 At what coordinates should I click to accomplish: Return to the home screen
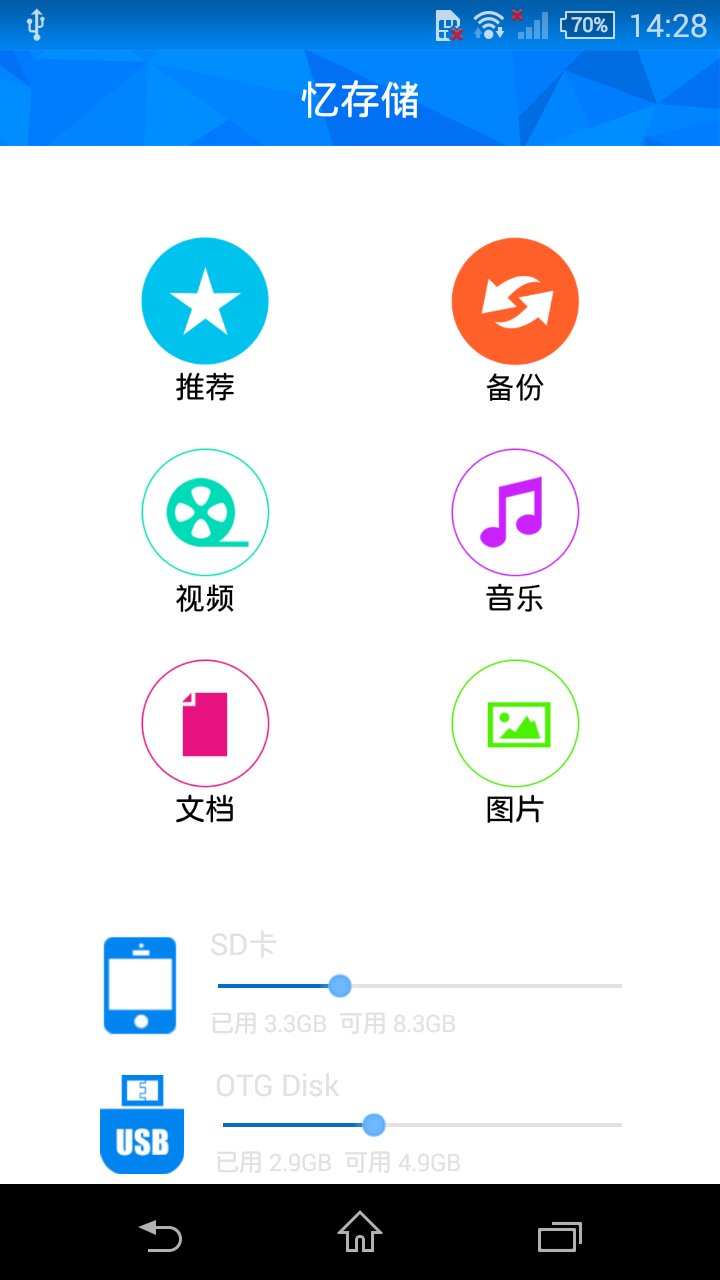pos(360,1232)
